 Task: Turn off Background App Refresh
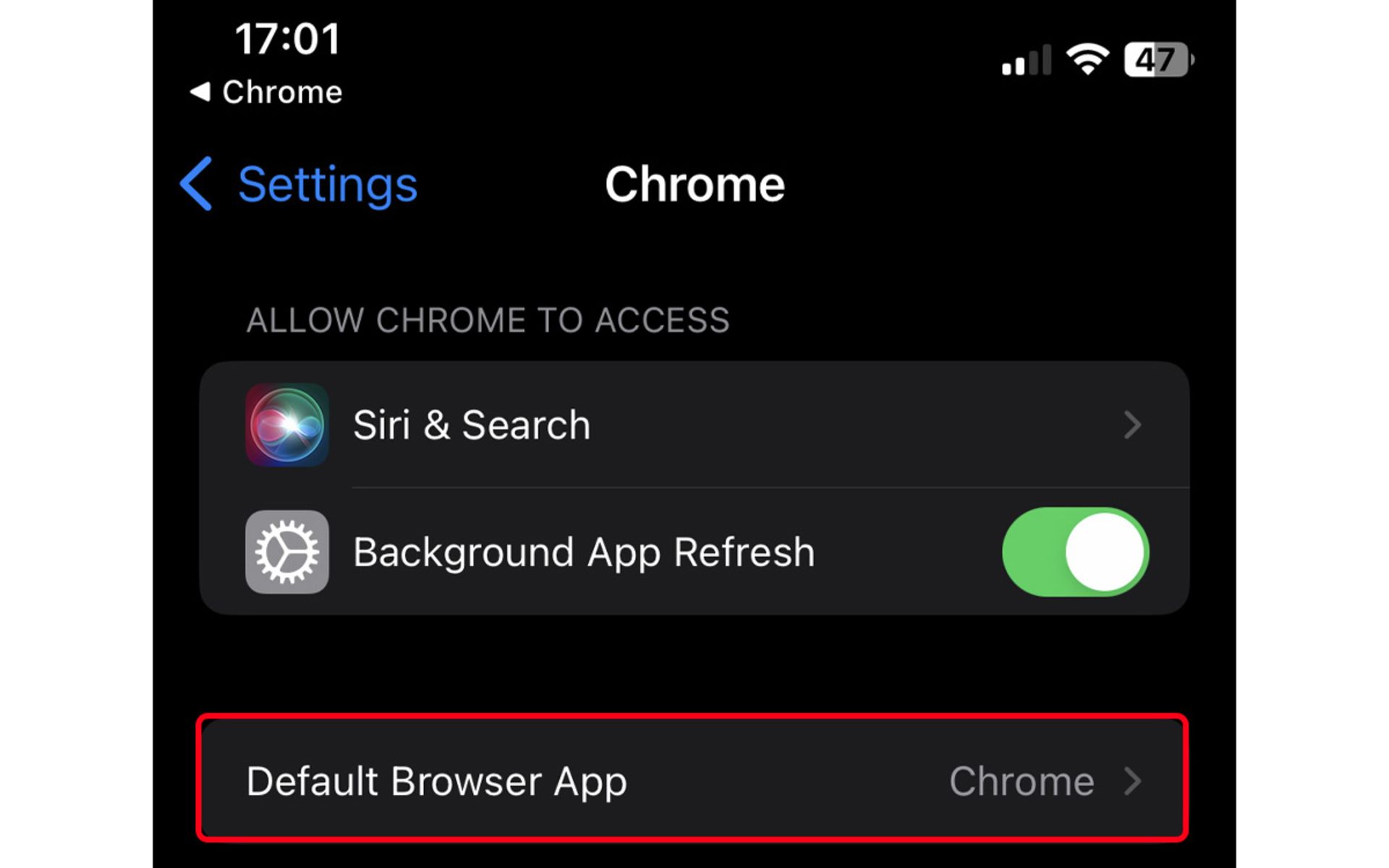[1074, 552]
